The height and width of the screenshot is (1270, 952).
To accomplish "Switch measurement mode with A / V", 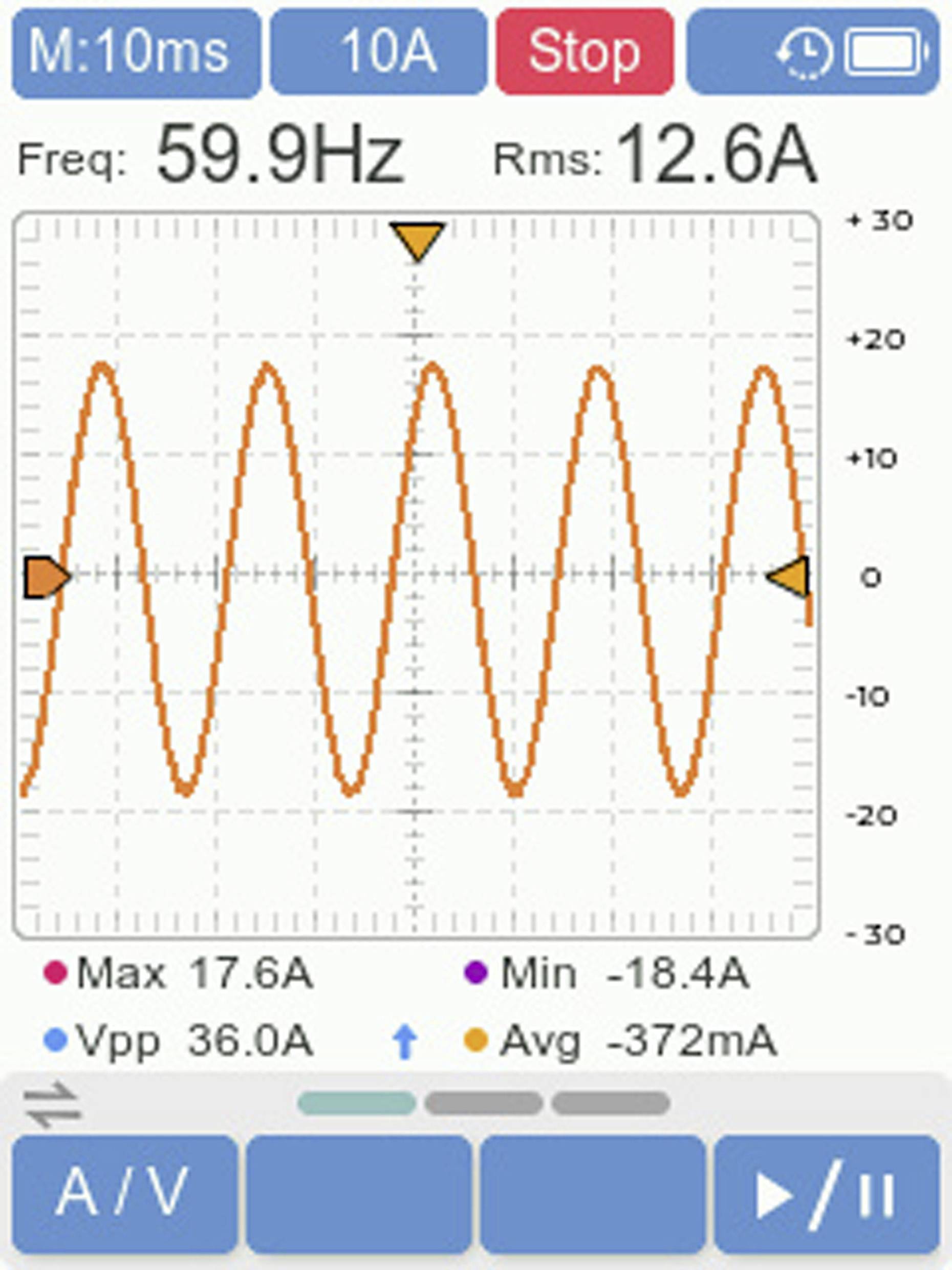I will pos(124,1193).
